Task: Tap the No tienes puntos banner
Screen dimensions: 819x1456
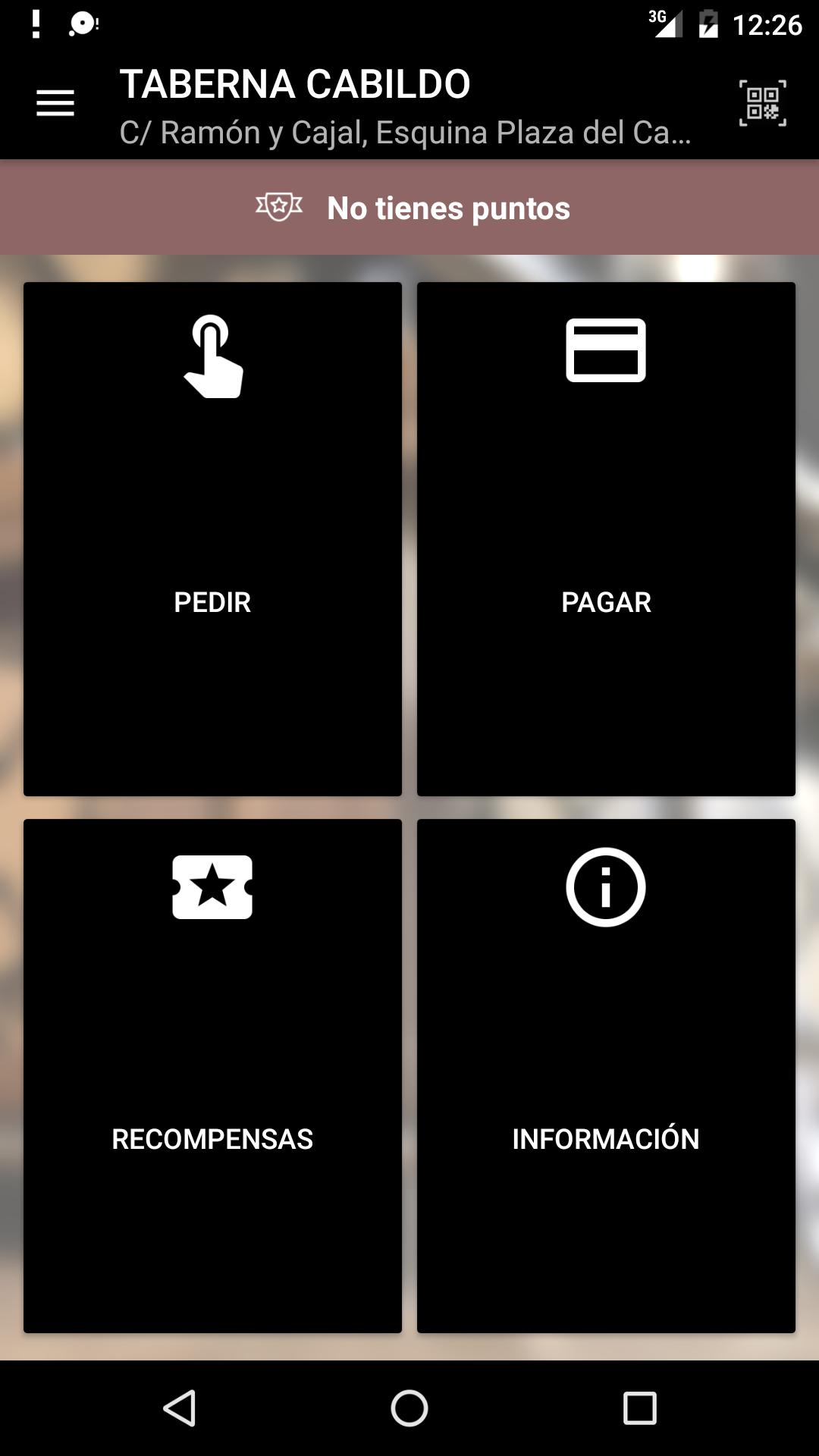Action: point(409,207)
